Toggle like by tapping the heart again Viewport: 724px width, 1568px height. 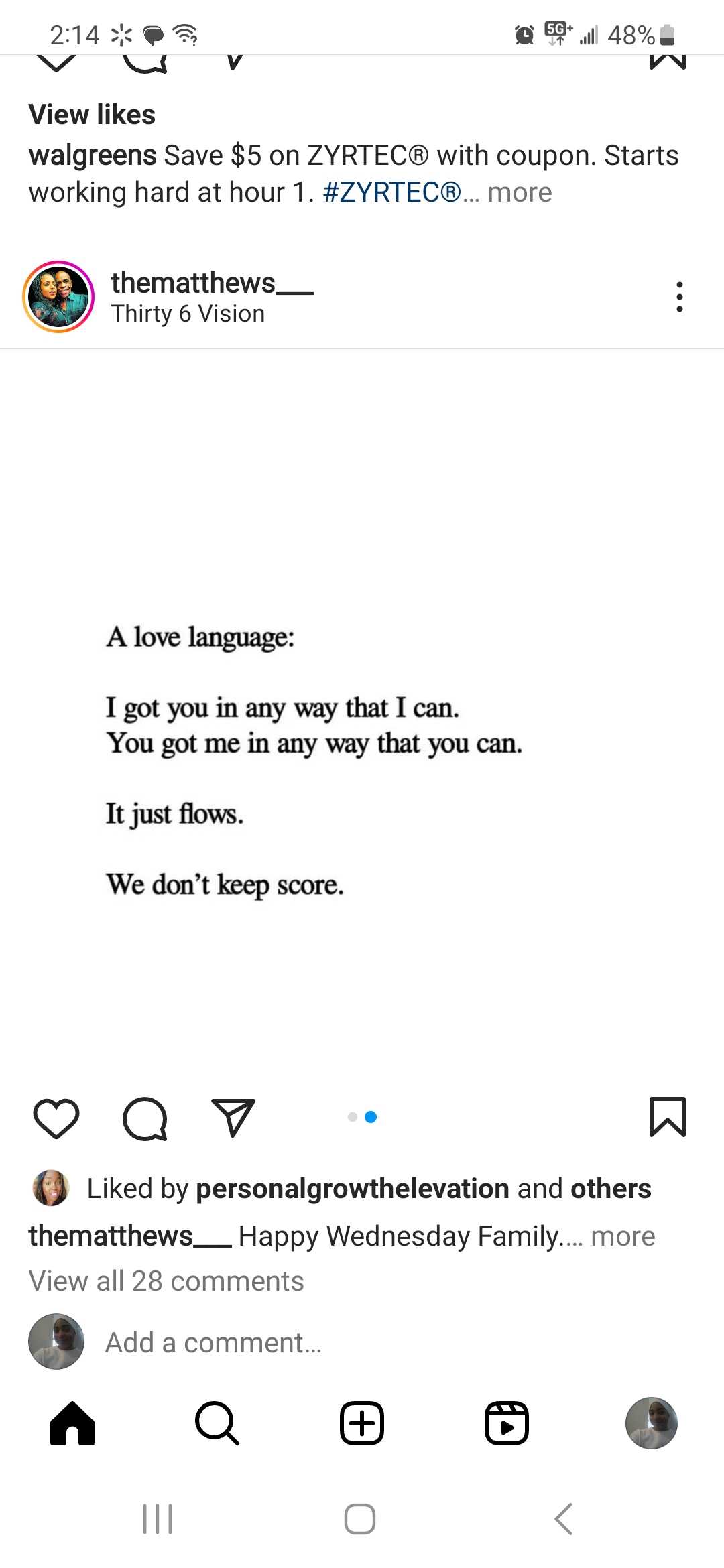coord(56,1118)
